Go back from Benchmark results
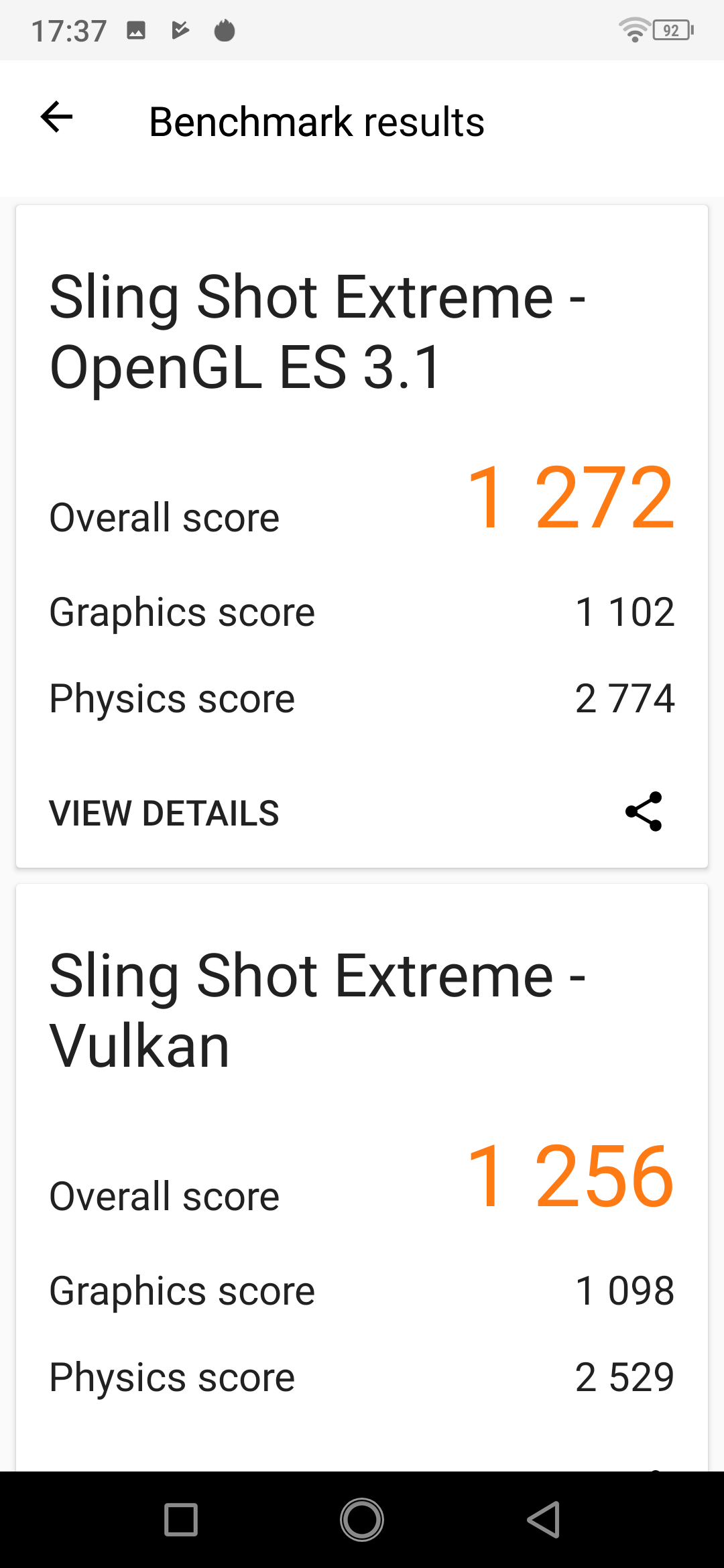The width and height of the screenshot is (724, 1568). 56,118
